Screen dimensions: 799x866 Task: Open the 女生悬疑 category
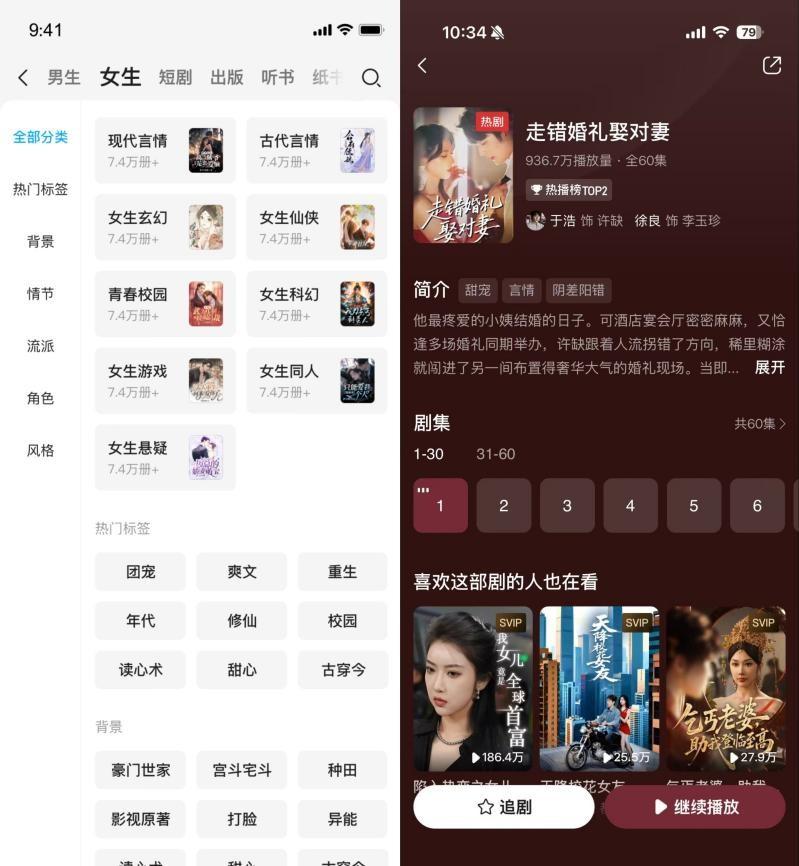165,457
